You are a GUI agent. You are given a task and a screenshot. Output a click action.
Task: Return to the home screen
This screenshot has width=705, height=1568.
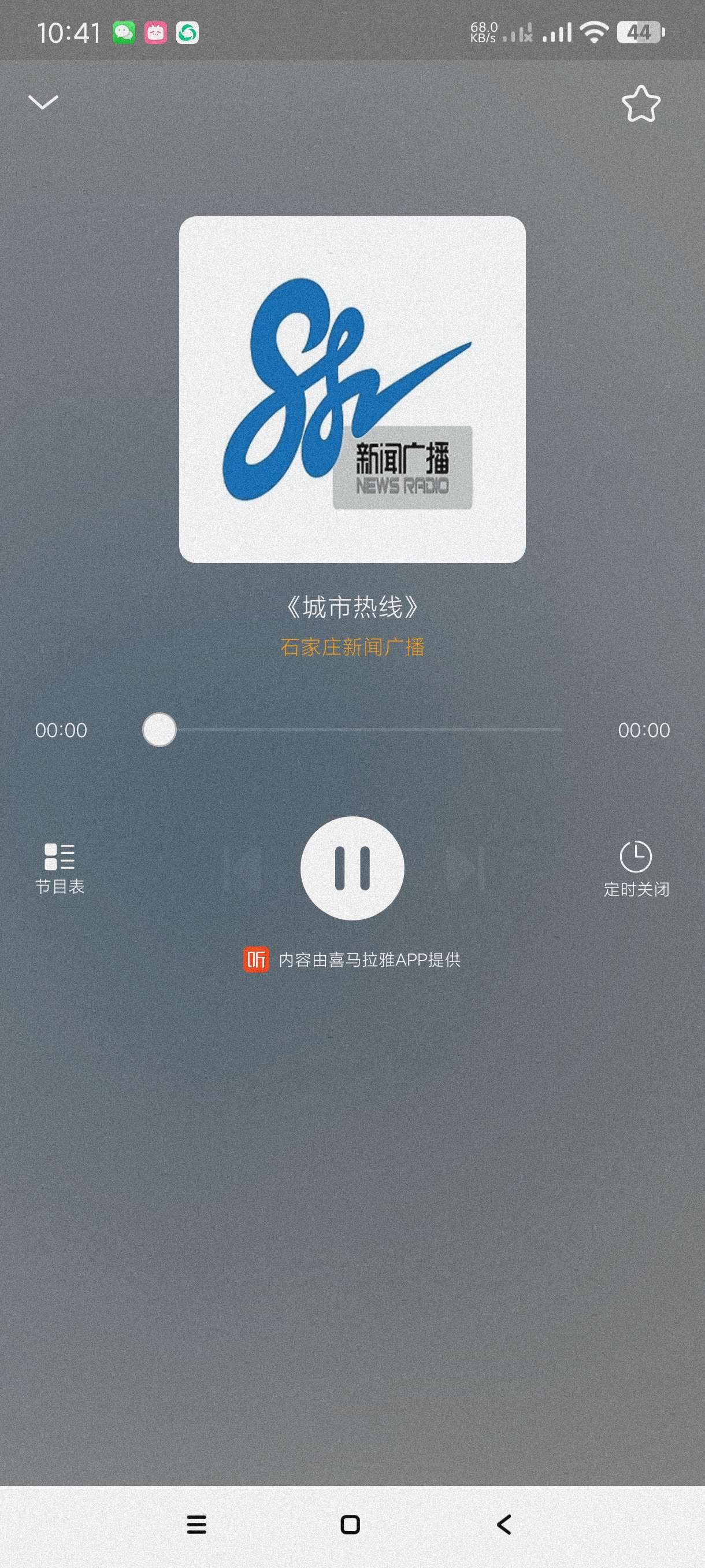click(350, 1524)
